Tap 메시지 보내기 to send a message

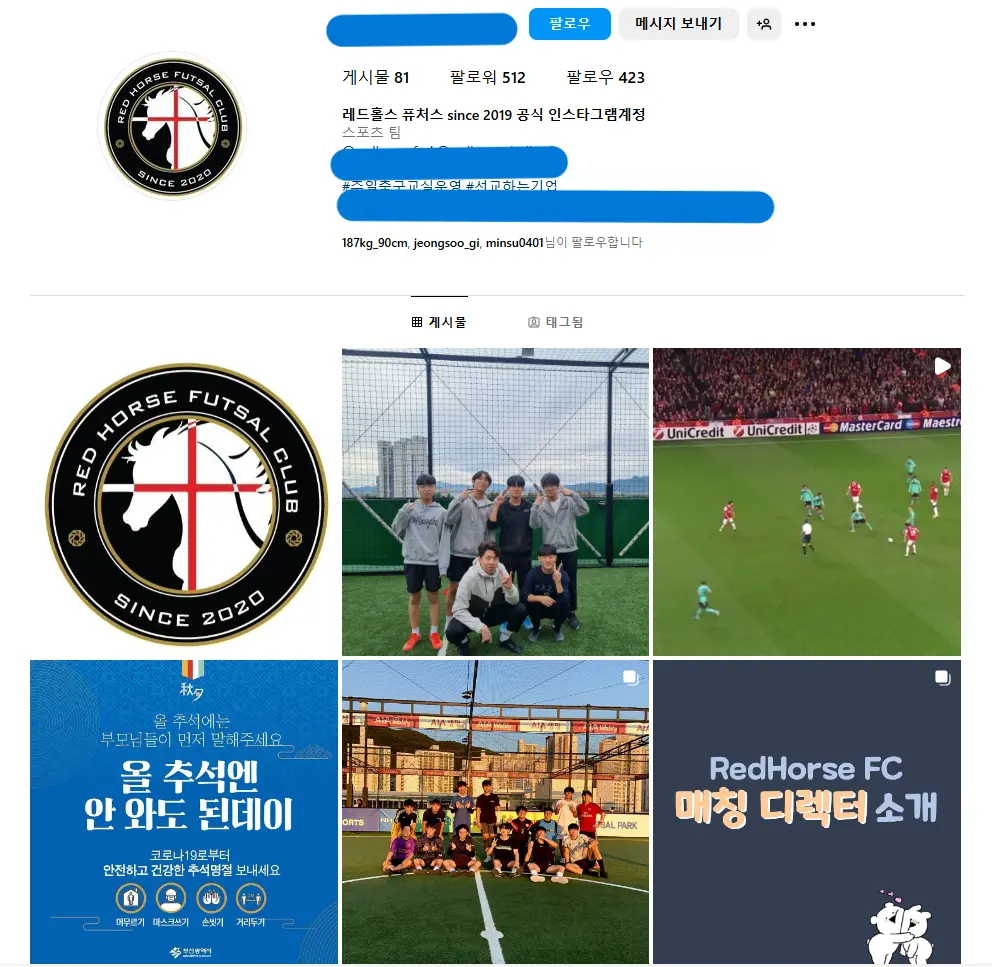(678, 24)
